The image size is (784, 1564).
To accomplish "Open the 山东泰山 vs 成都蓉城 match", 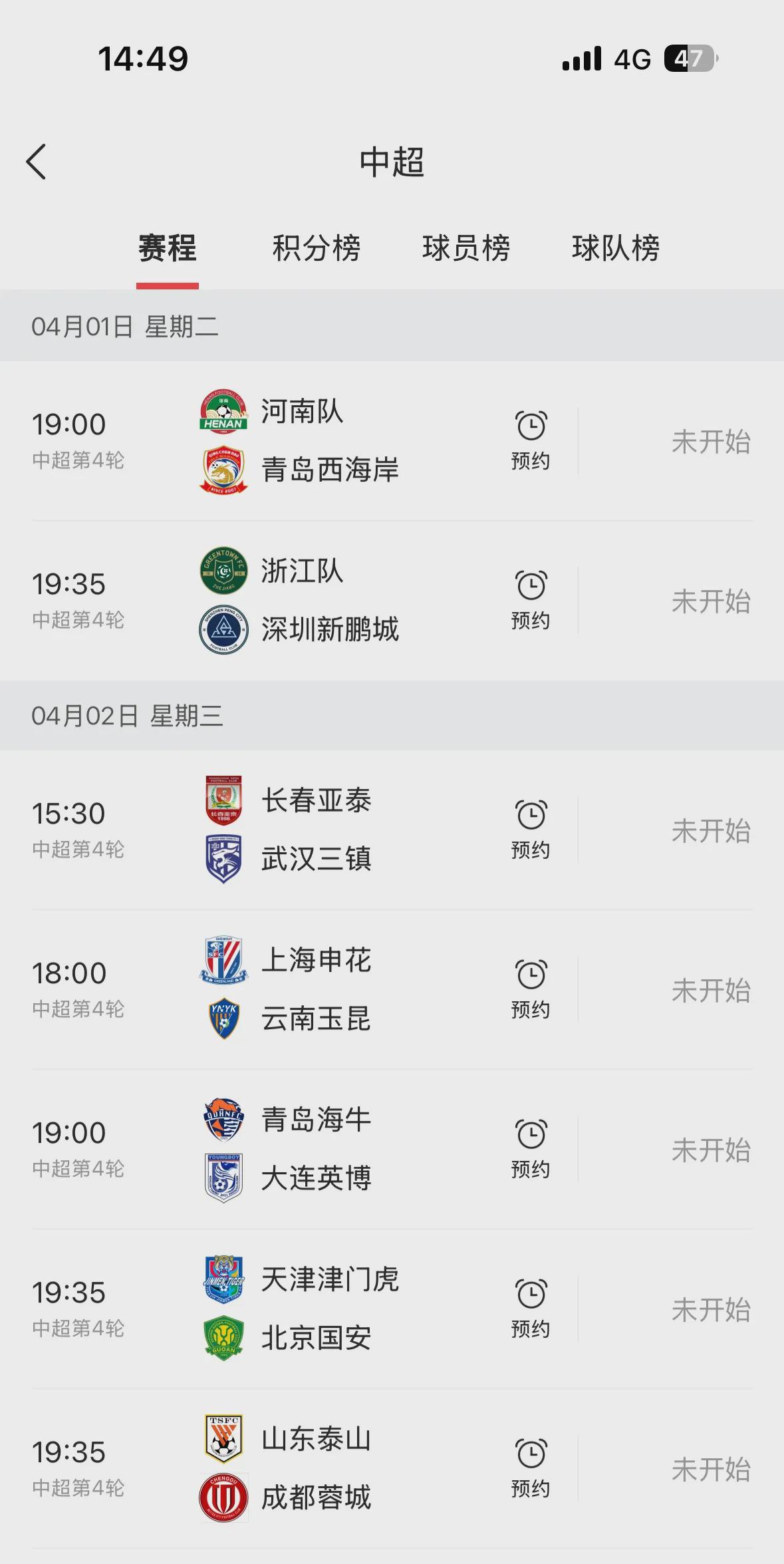I will [392, 1469].
